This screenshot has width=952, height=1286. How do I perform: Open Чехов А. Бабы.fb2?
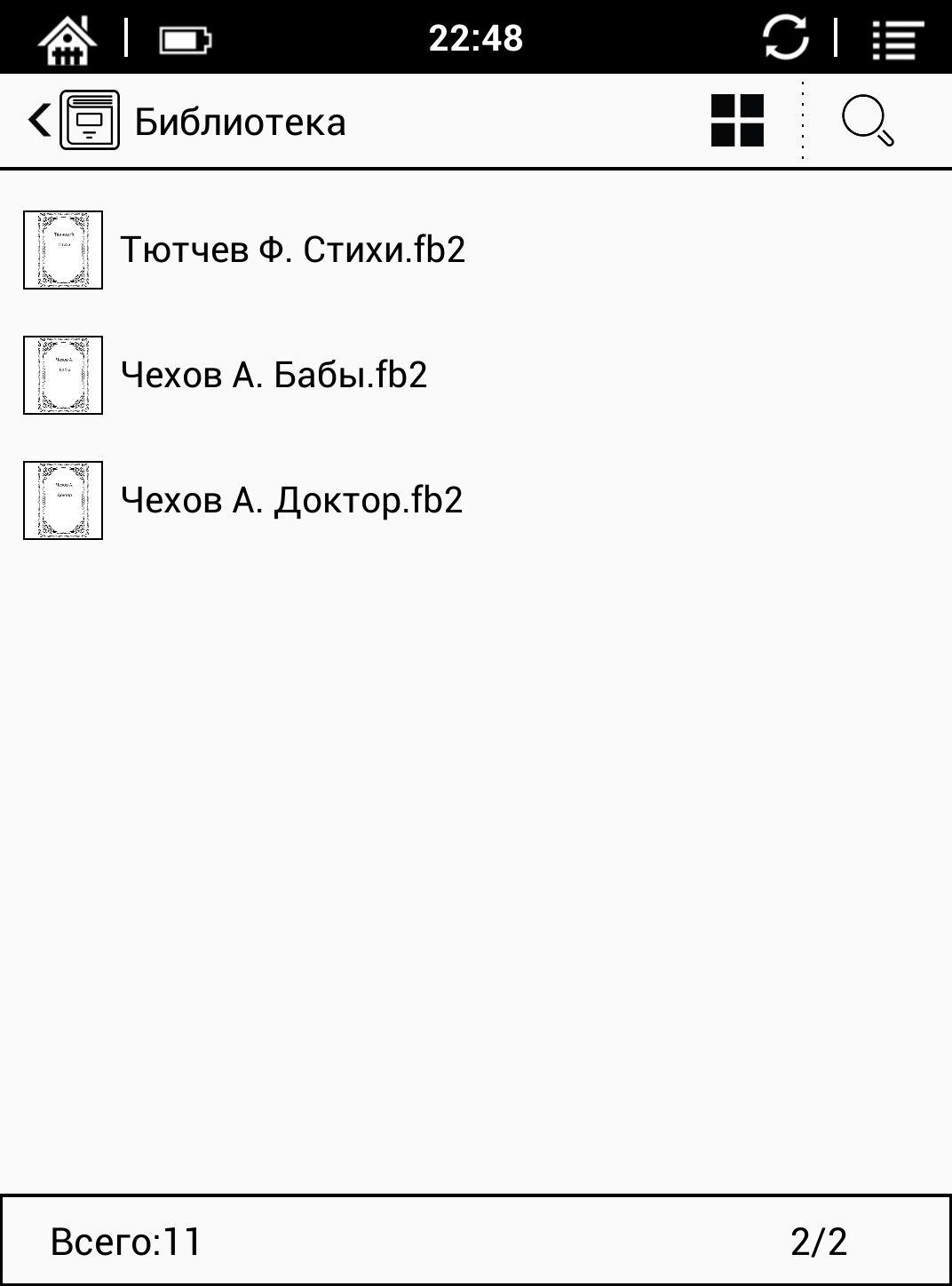[x=274, y=375]
